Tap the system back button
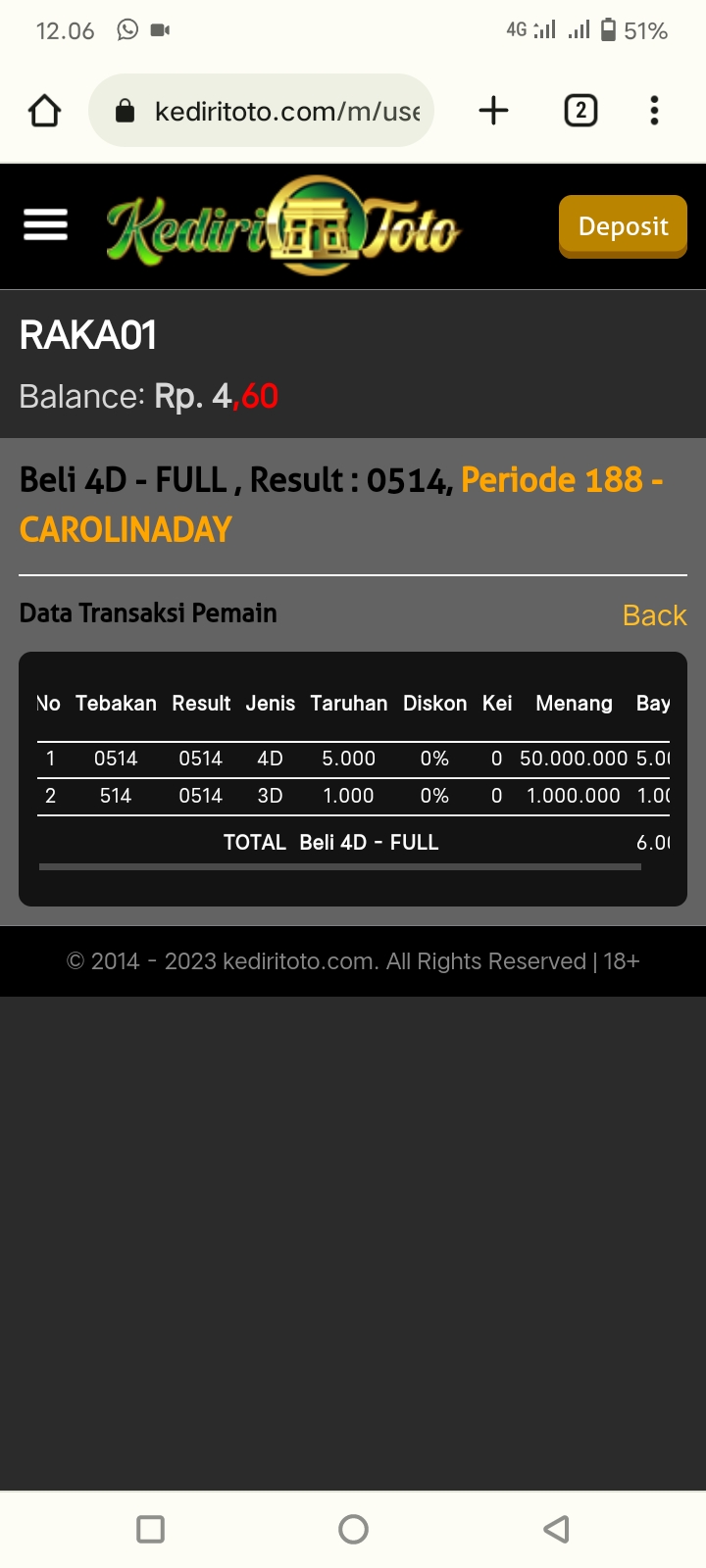Image resolution: width=706 pixels, height=1568 pixels. (556, 1529)
